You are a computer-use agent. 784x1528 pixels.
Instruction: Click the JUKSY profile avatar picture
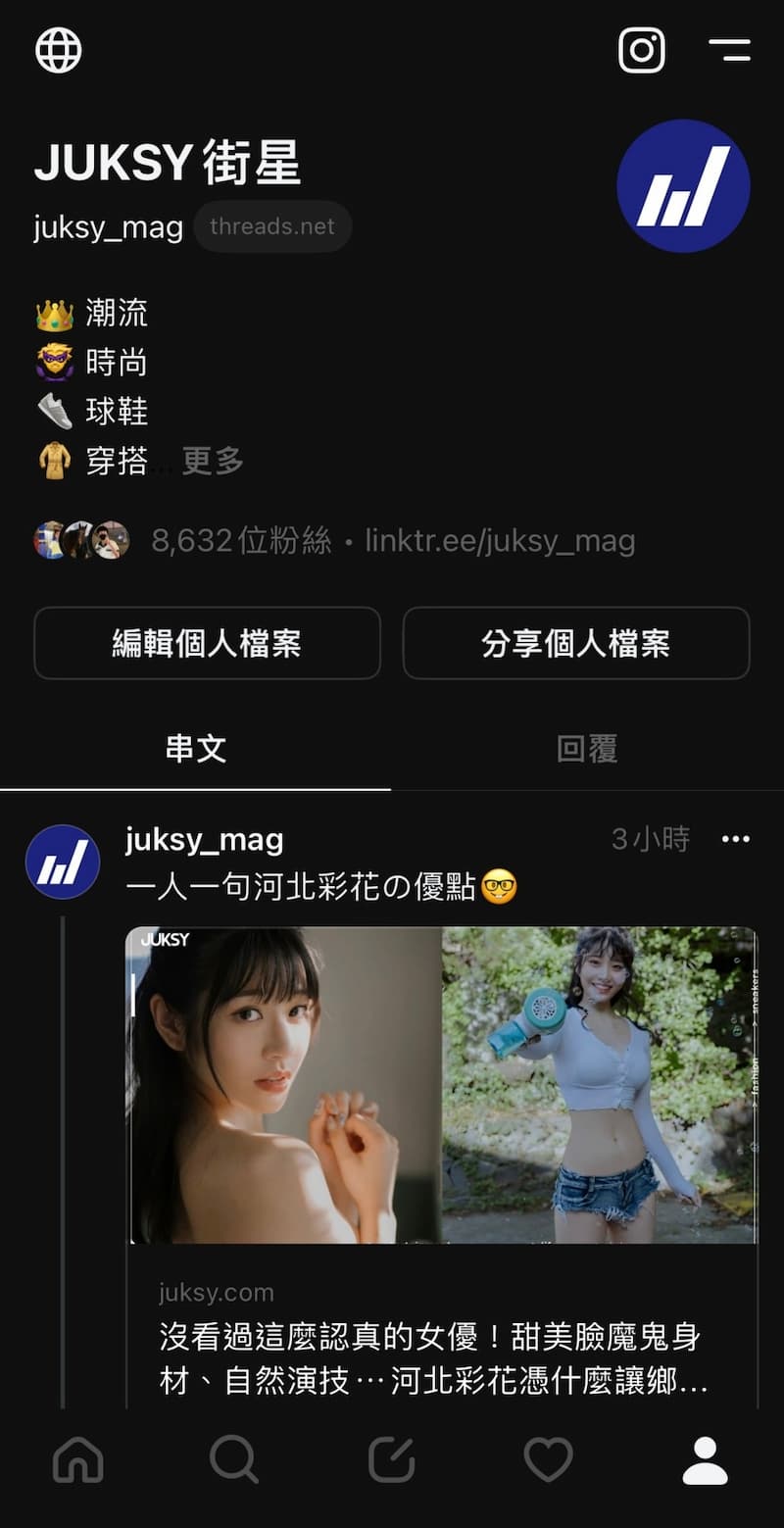click(x=683, y=185)
